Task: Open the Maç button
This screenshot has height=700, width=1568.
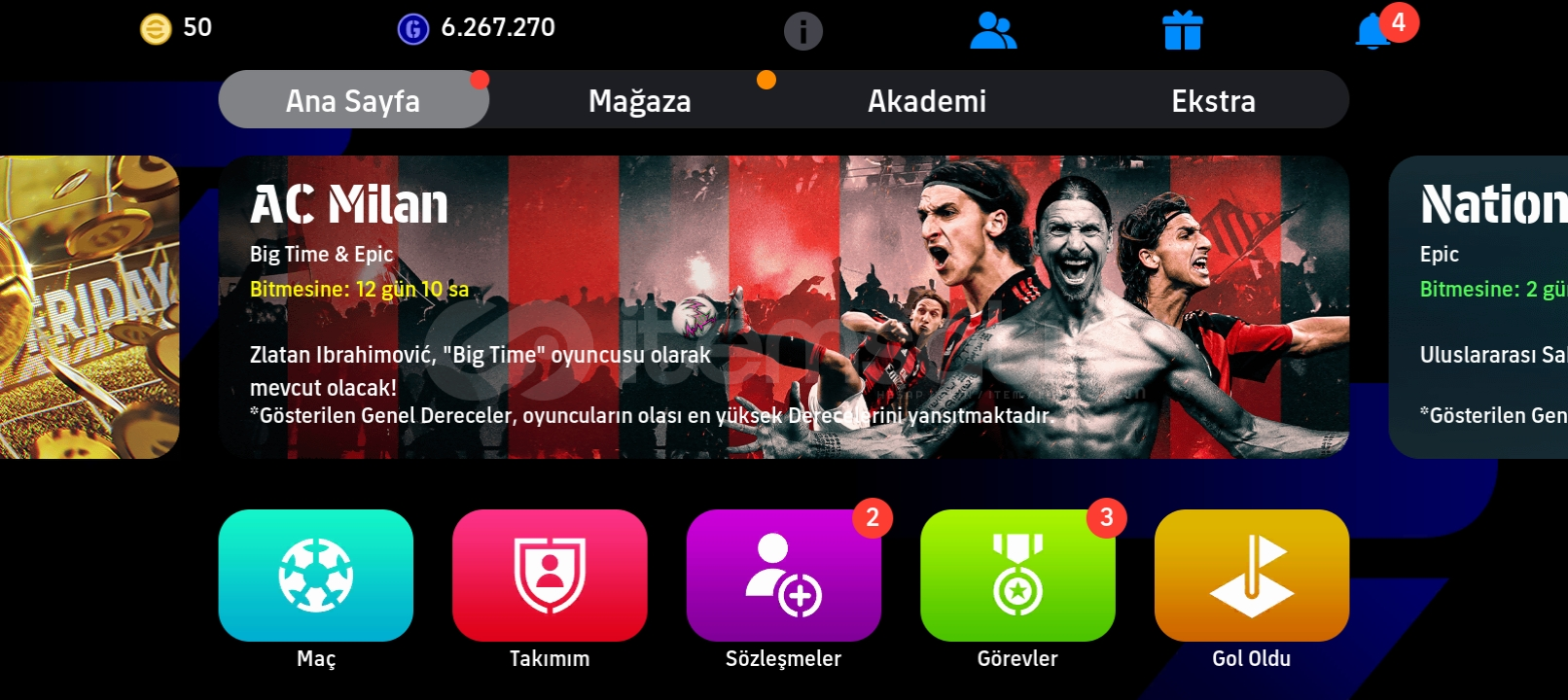Action: tap(315, 576)
